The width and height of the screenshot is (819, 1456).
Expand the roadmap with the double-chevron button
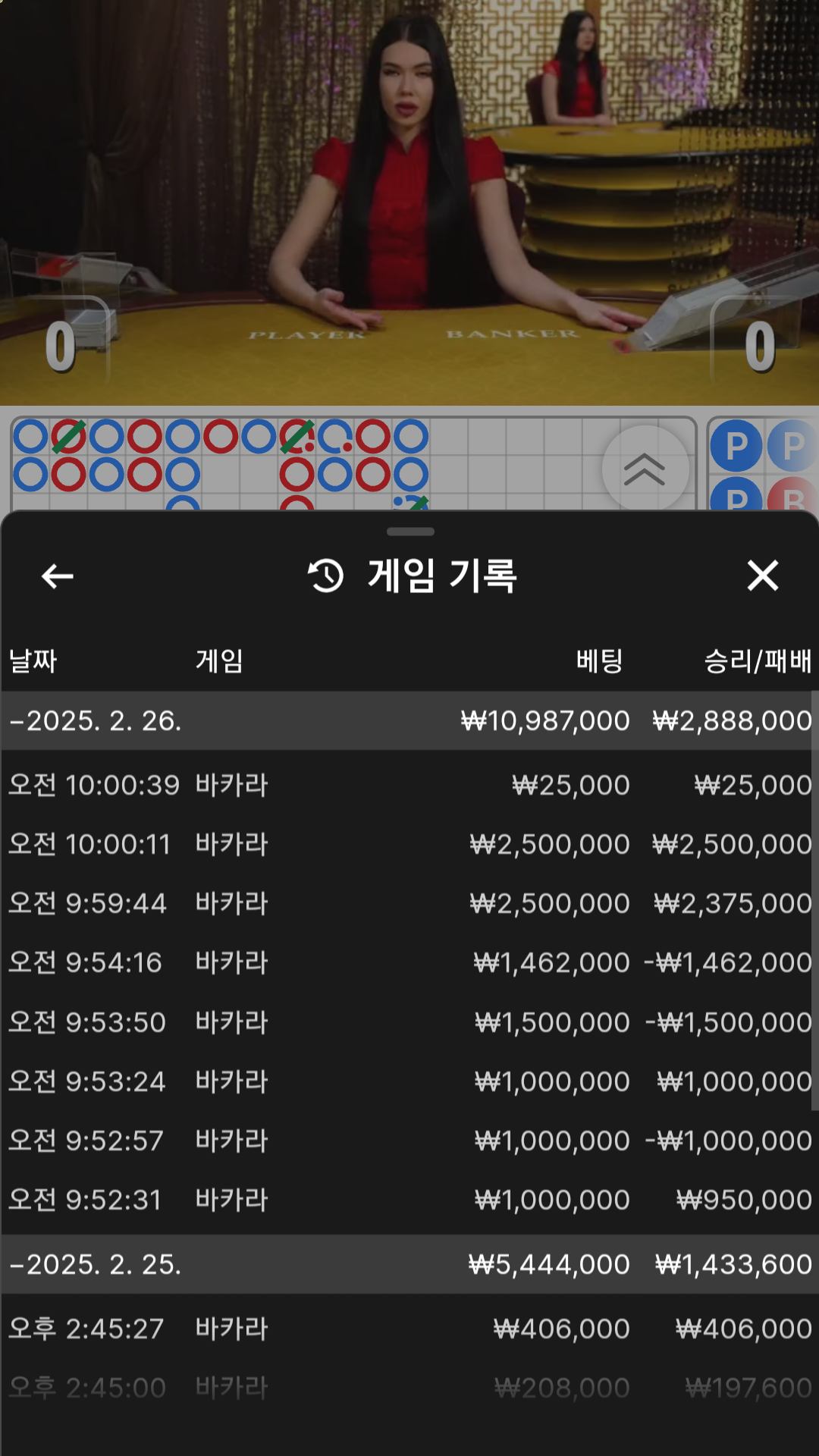click(645, 469)
